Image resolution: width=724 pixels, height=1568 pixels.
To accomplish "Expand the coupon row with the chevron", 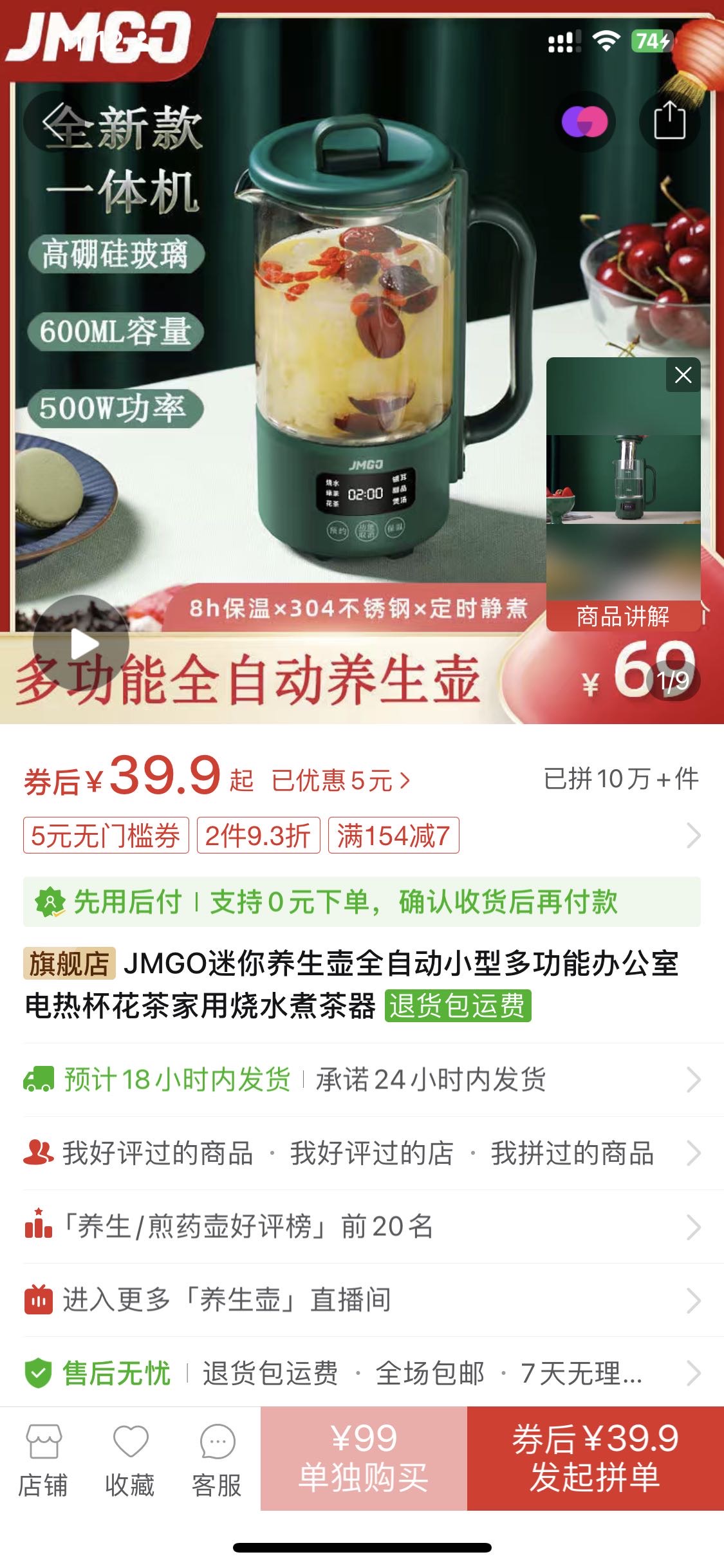I will click(694, 837).
